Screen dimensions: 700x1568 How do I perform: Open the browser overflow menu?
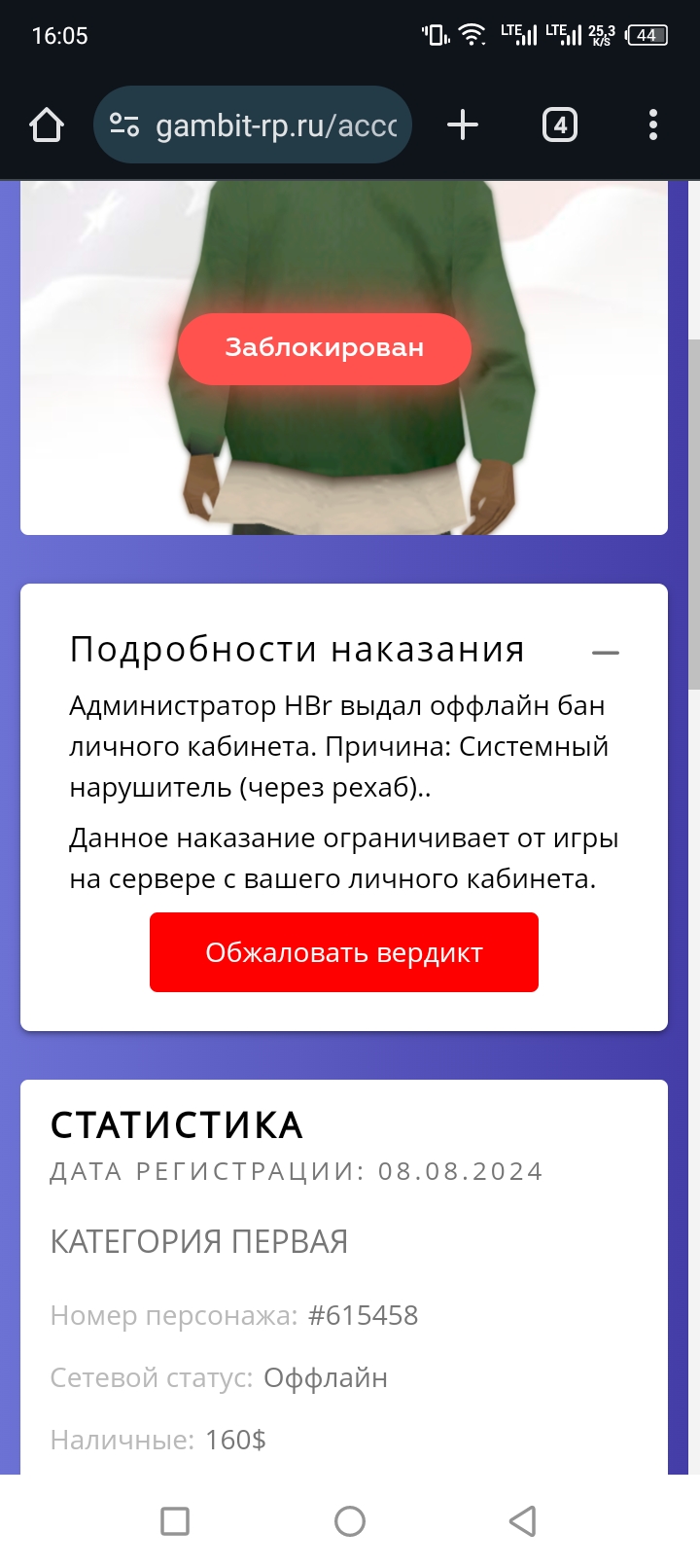point(652,125)
